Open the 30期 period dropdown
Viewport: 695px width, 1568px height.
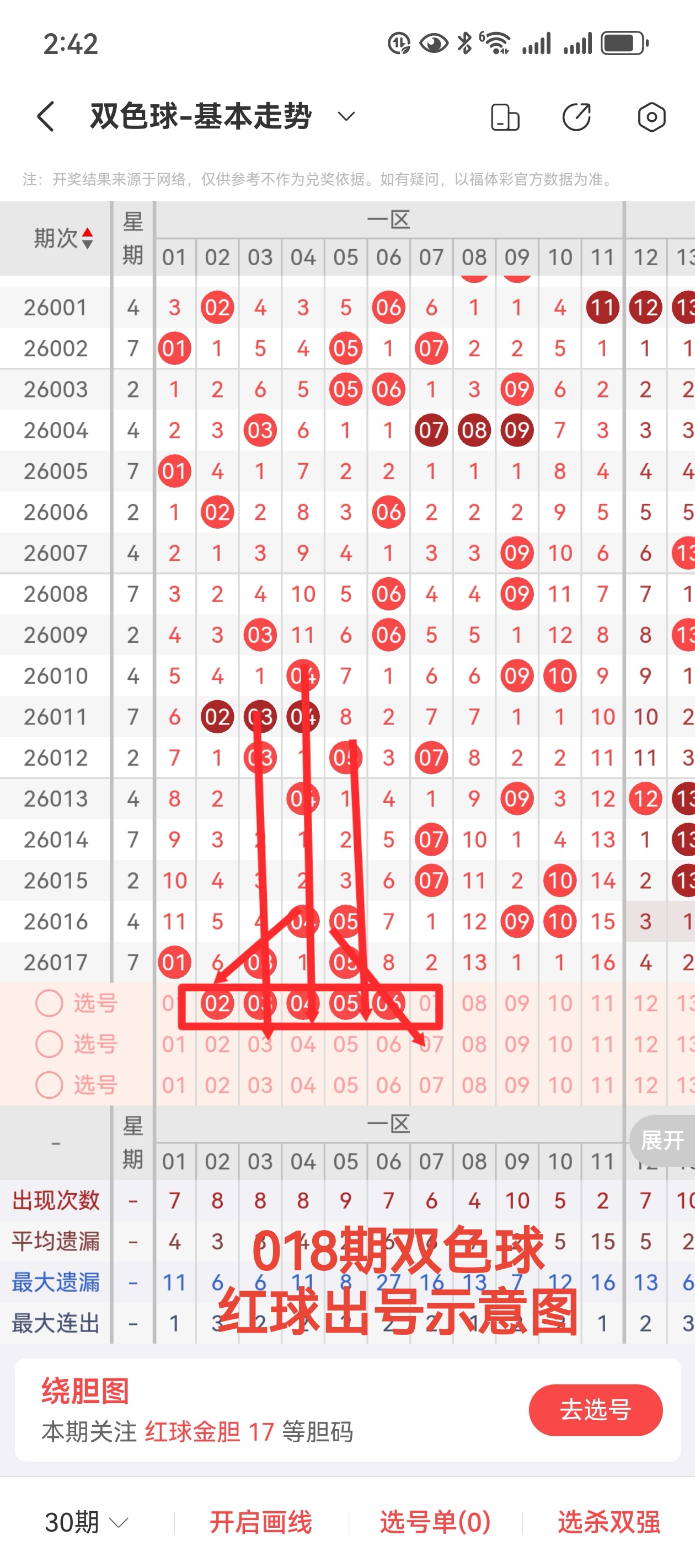87,1522
